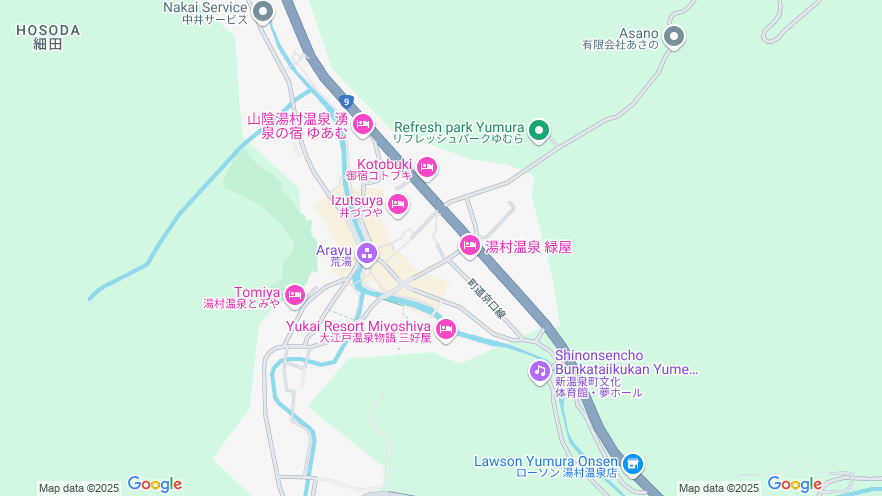Select the Izutsuya hotel marker
Image resolution: width=882 pixels, height=496 pixels.
pos(398,205)
